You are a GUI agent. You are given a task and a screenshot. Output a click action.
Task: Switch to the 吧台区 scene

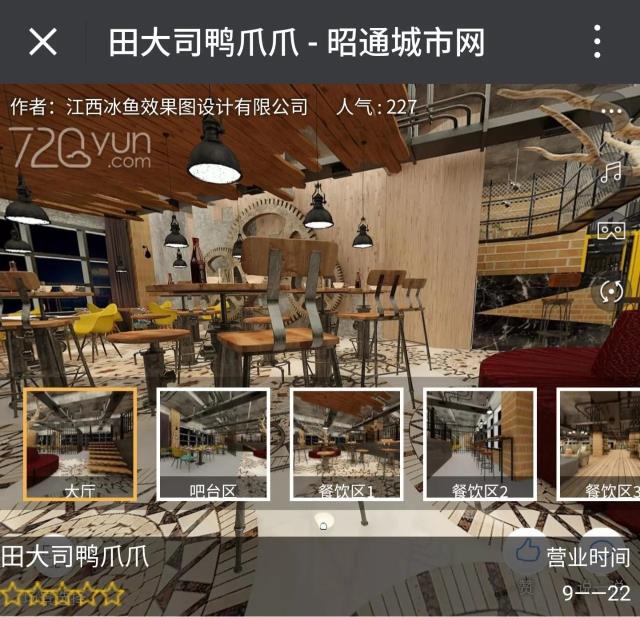coord(212,444)
